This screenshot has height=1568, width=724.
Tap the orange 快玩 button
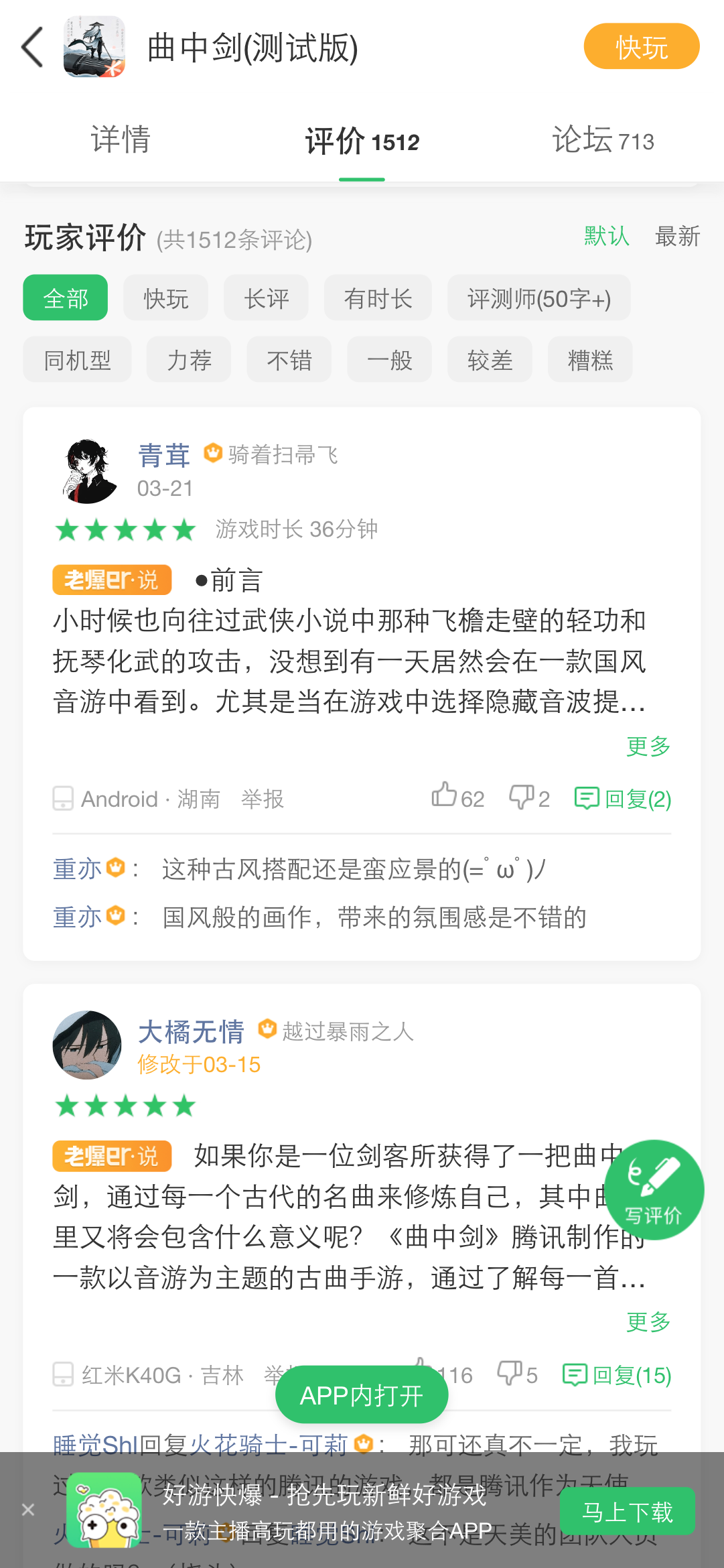click(641, 47)
